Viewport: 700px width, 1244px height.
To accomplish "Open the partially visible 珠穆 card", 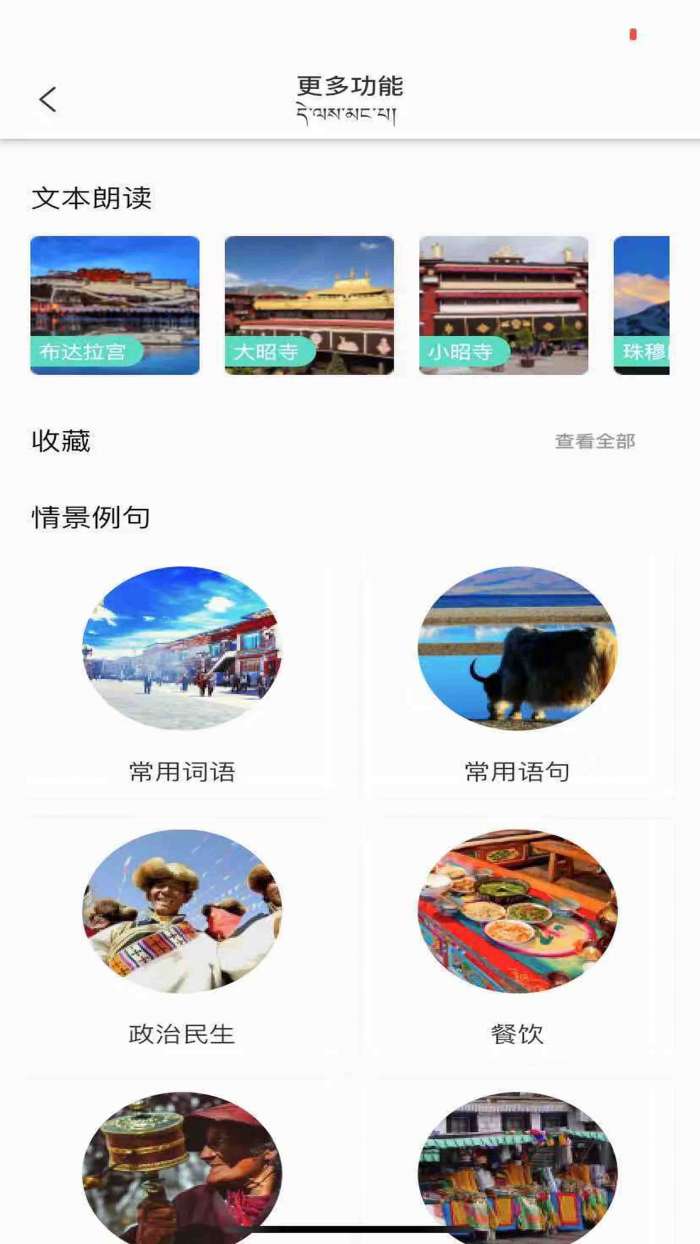I will click(642, 305).
